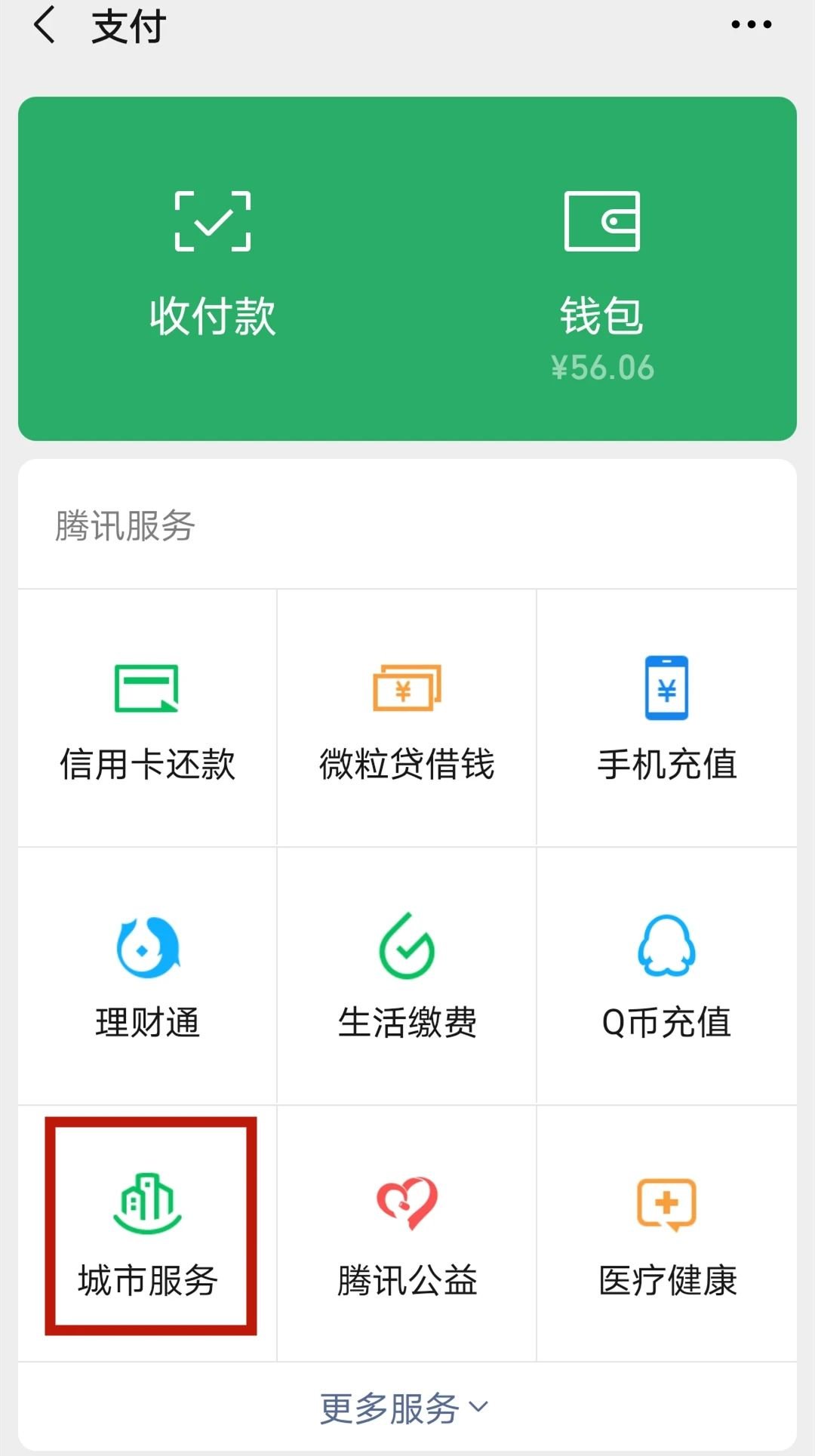Open 医疗健康 medical health
The width and height of the screenshot is (815, 1456).
[x=667, y=1233]
